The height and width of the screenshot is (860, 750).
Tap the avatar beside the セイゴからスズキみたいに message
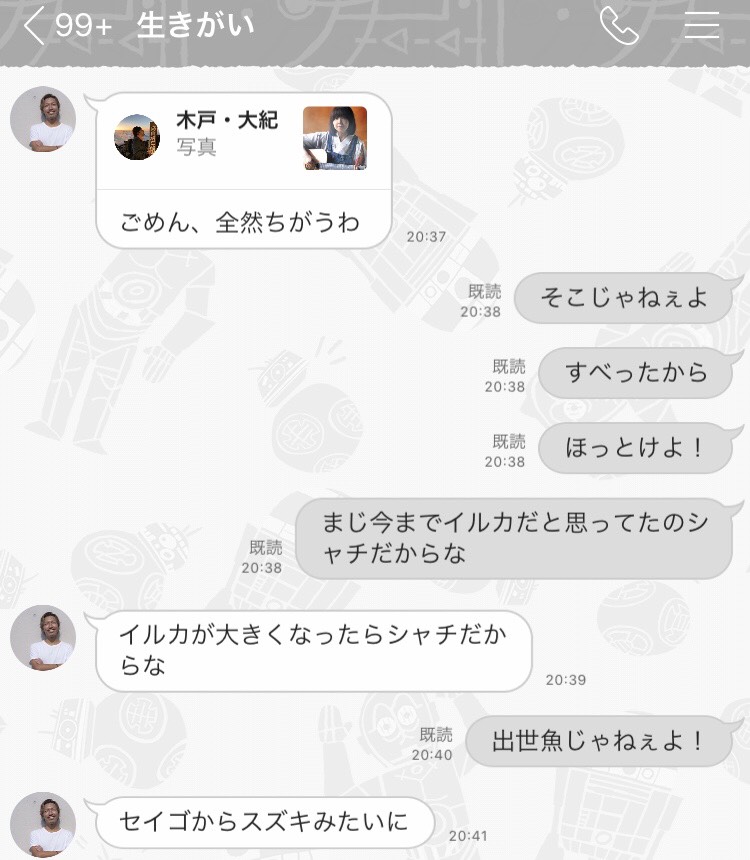click(43, 824)
